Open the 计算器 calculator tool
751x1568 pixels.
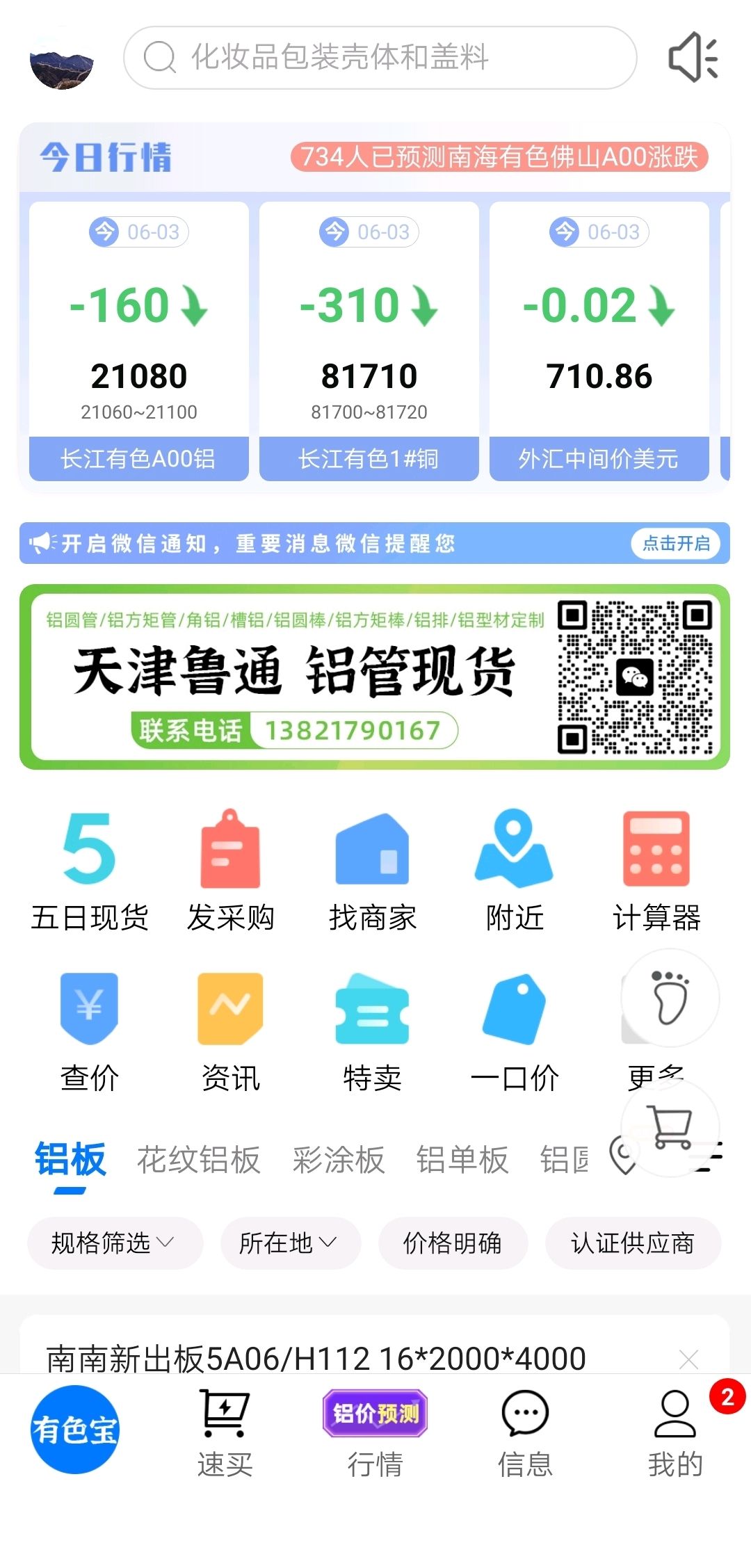click(x=656, y=872)
